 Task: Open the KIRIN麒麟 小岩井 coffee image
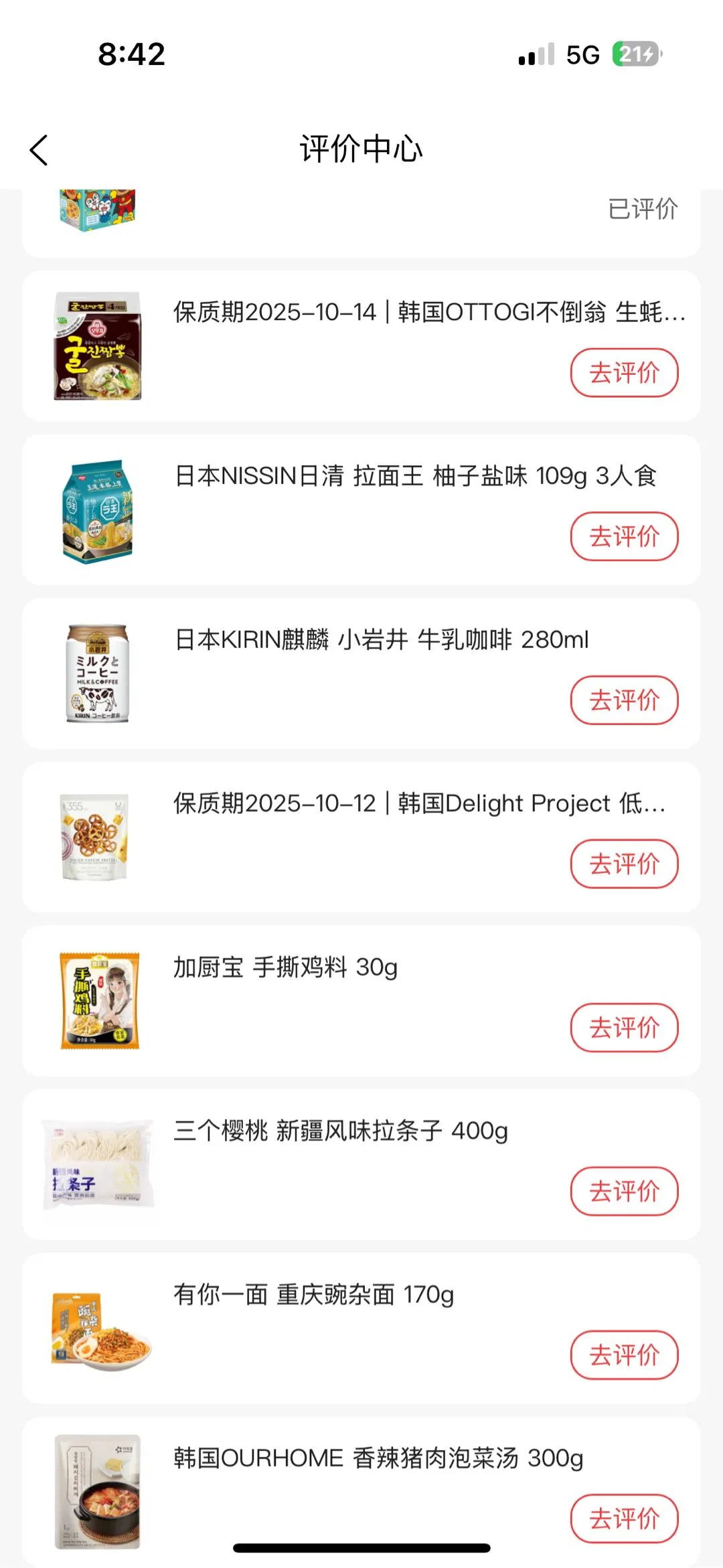98,674
